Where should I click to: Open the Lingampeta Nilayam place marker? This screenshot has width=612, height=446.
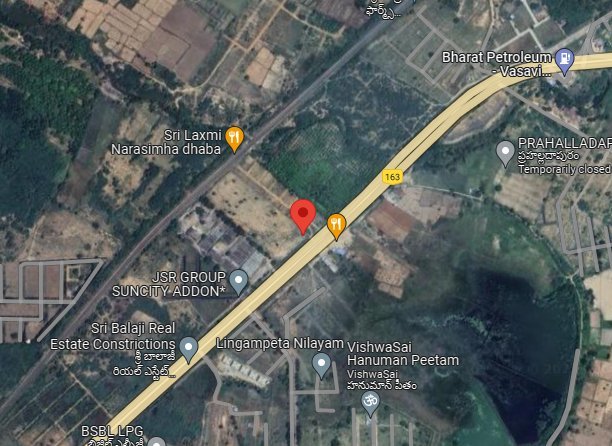(321, 363)
